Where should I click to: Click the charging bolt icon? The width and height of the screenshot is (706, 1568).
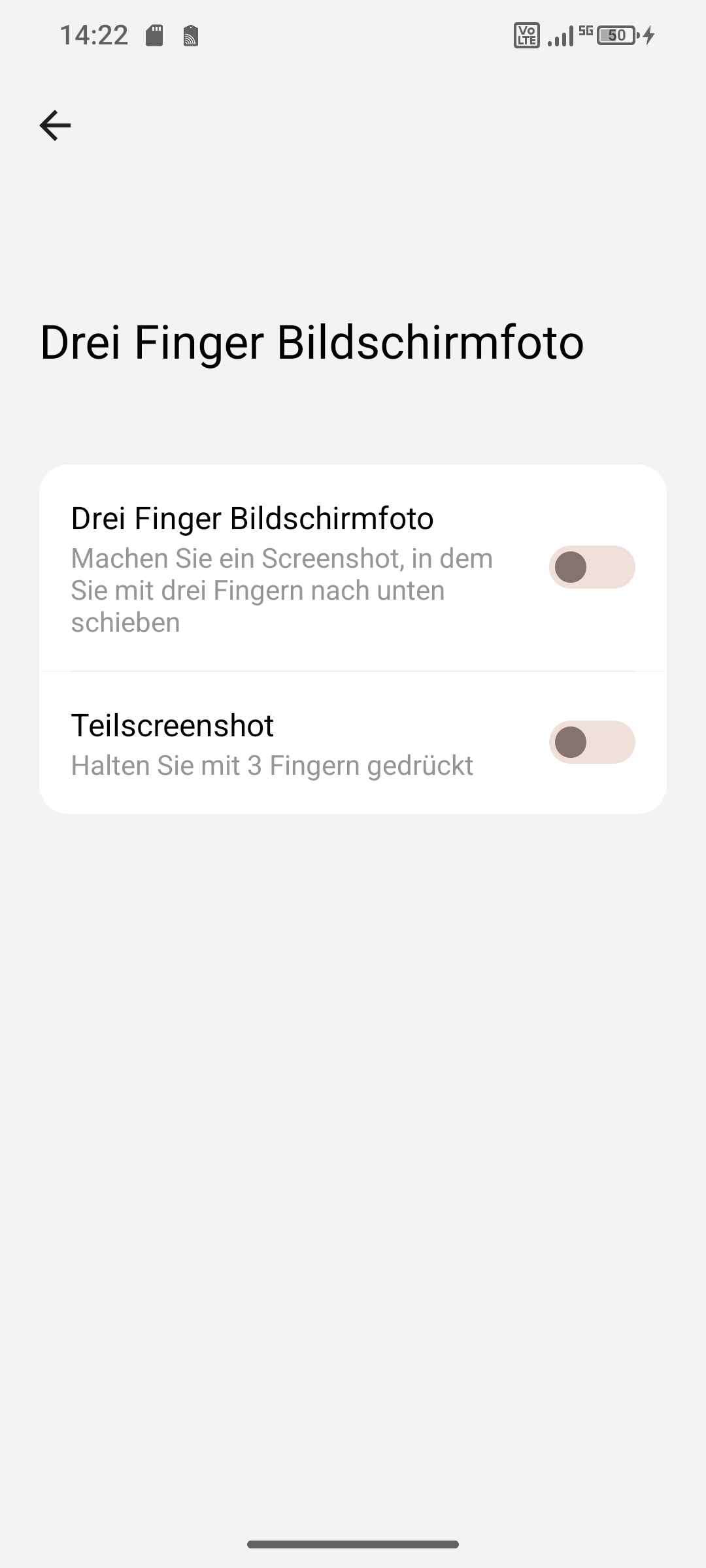[x=646, y=37]
